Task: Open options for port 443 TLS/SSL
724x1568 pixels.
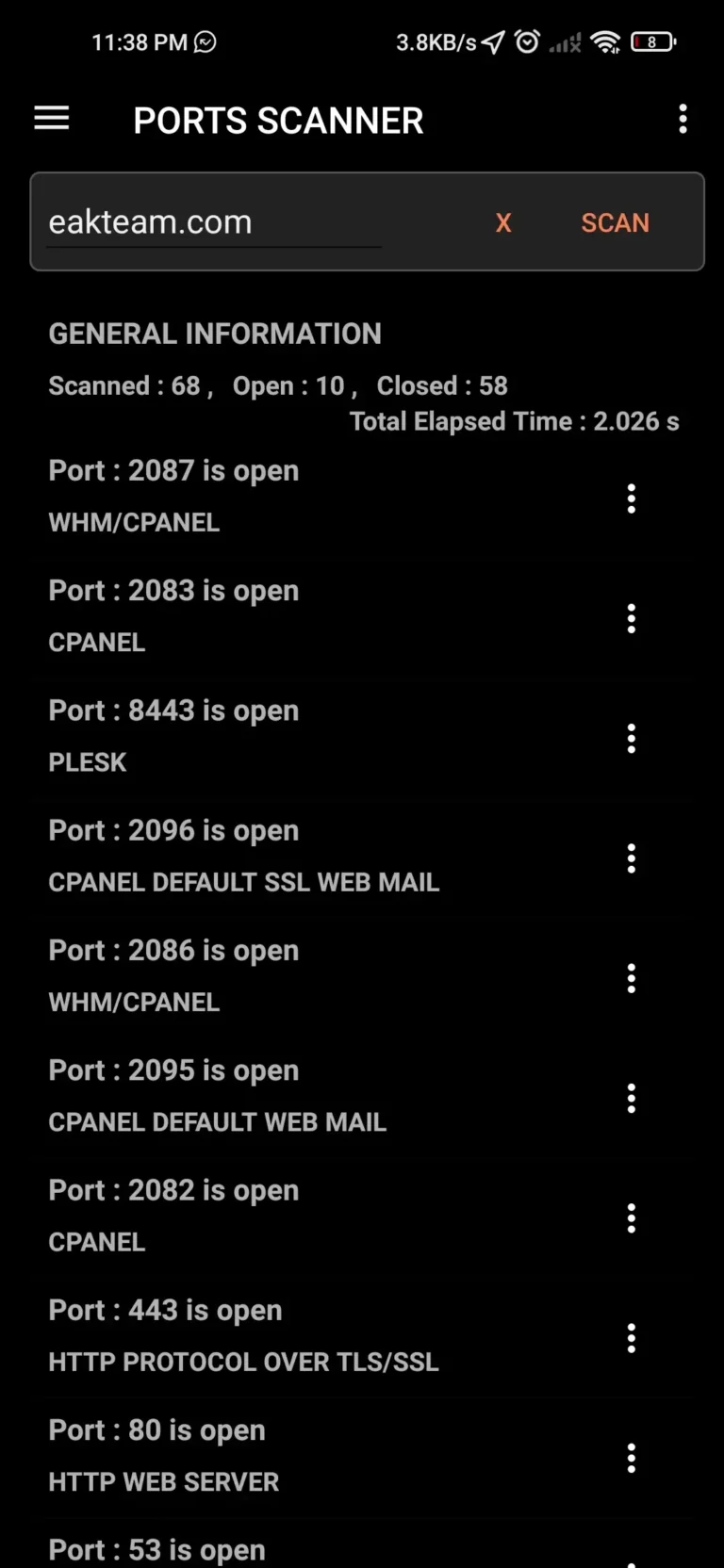Action: [631, 1338]
